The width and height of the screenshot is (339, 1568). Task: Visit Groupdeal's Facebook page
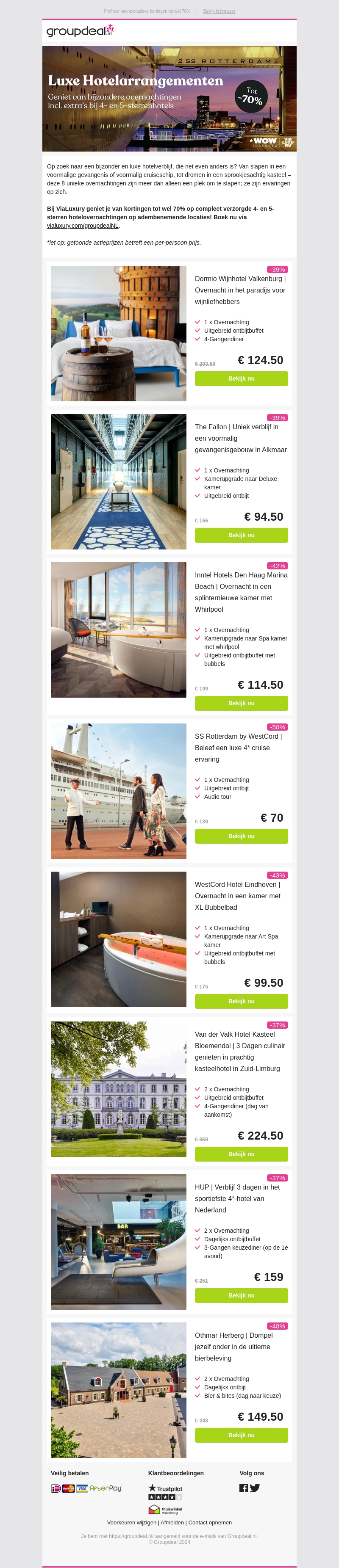(x=243, y=1488)
